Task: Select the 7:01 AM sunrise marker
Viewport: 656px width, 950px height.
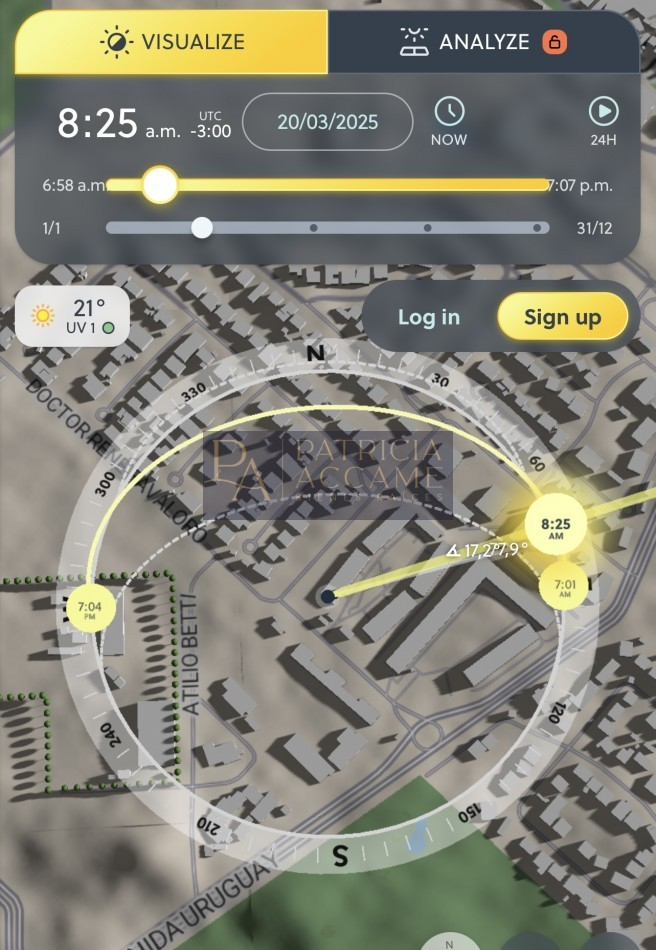Action: [565, 588]
